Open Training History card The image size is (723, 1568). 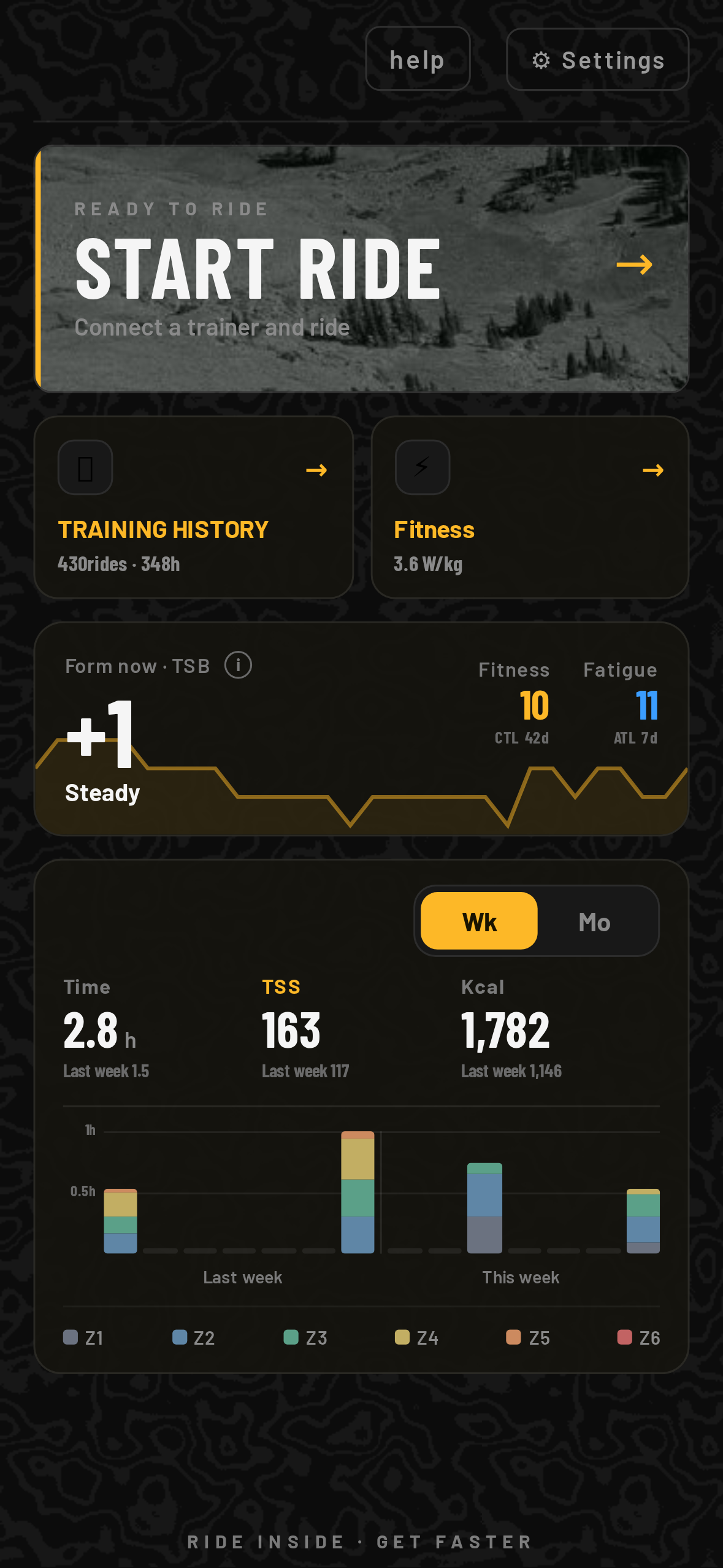pos(194,507)
